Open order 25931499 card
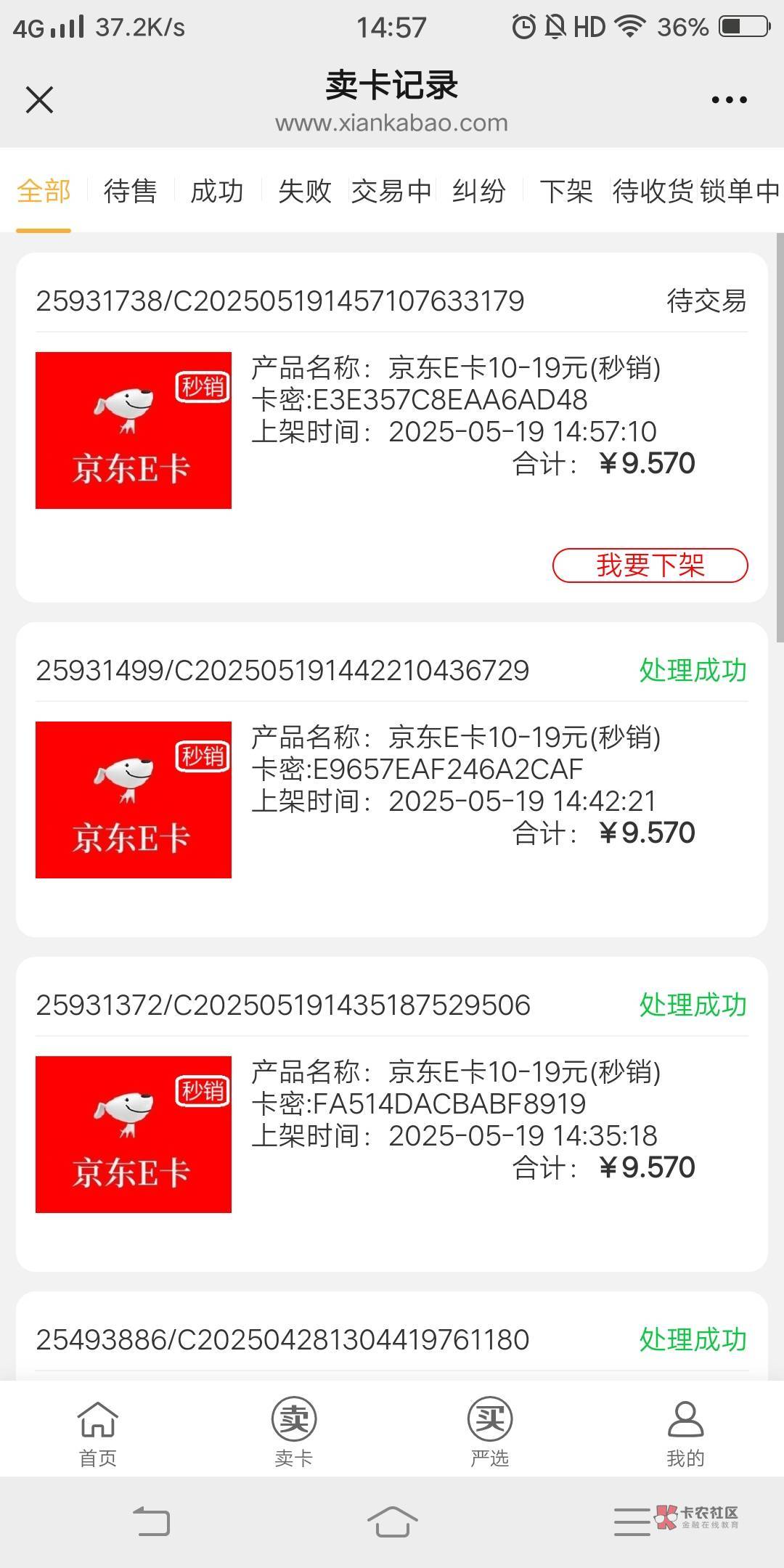The width and height of the screenshot is (784, 1568). 392,780
